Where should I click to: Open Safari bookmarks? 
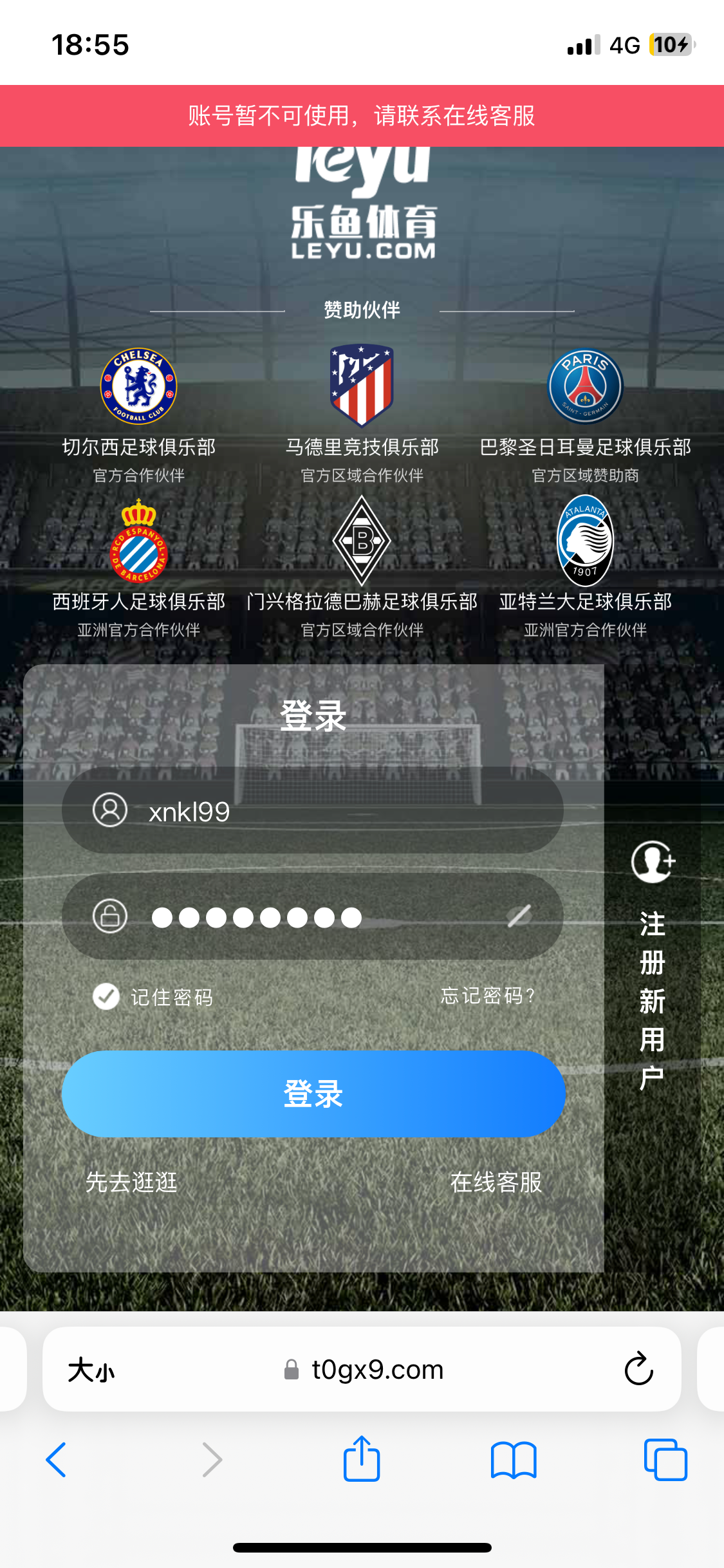[x=513, y=1460]
